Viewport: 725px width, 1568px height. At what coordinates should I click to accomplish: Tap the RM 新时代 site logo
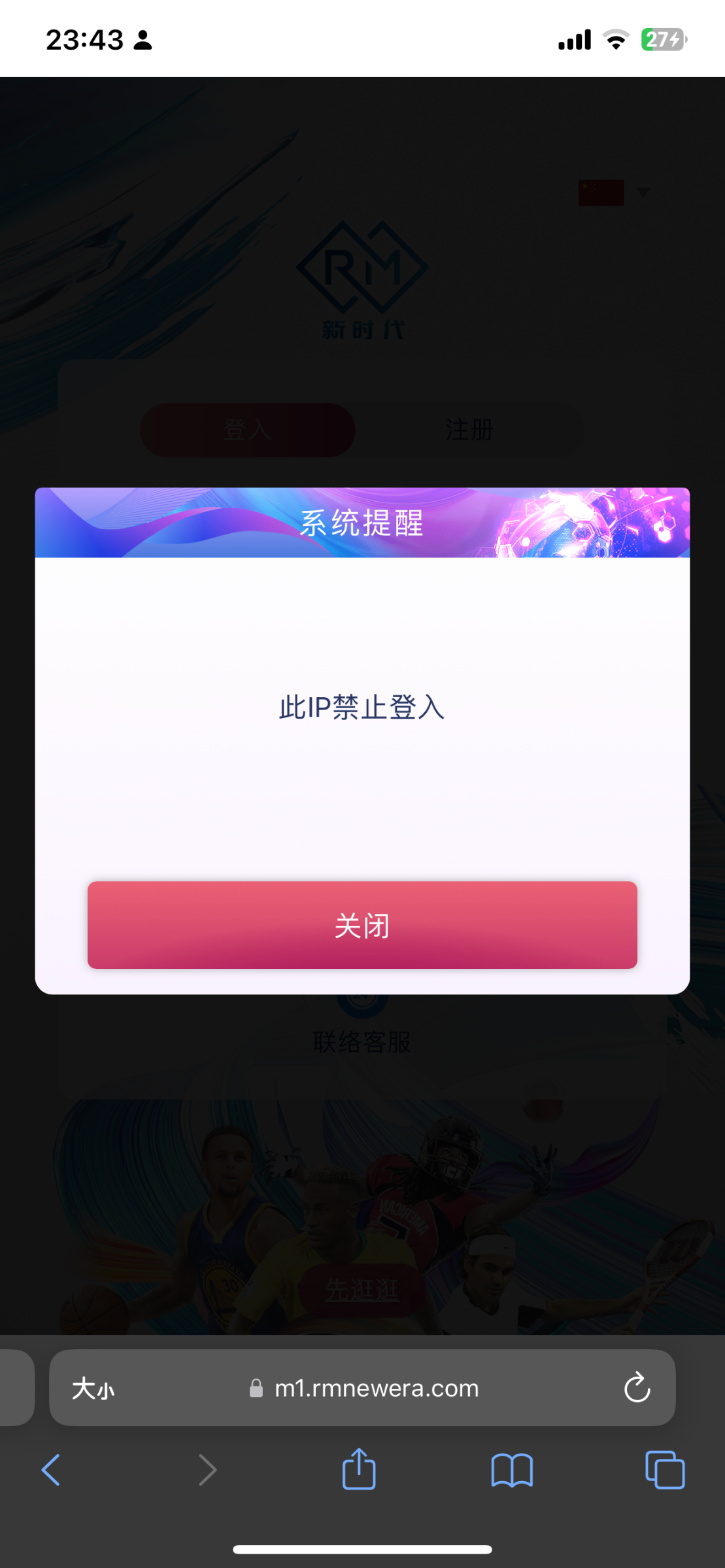364,278
